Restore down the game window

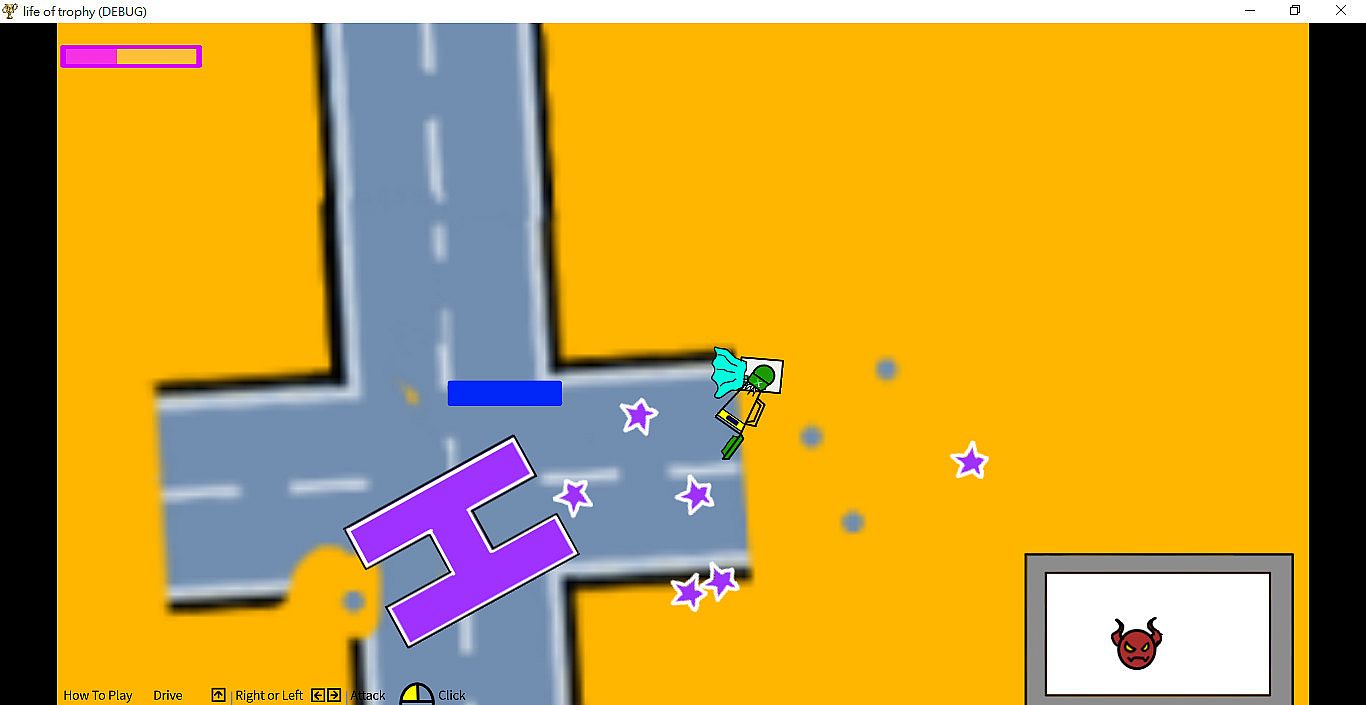1295,11
